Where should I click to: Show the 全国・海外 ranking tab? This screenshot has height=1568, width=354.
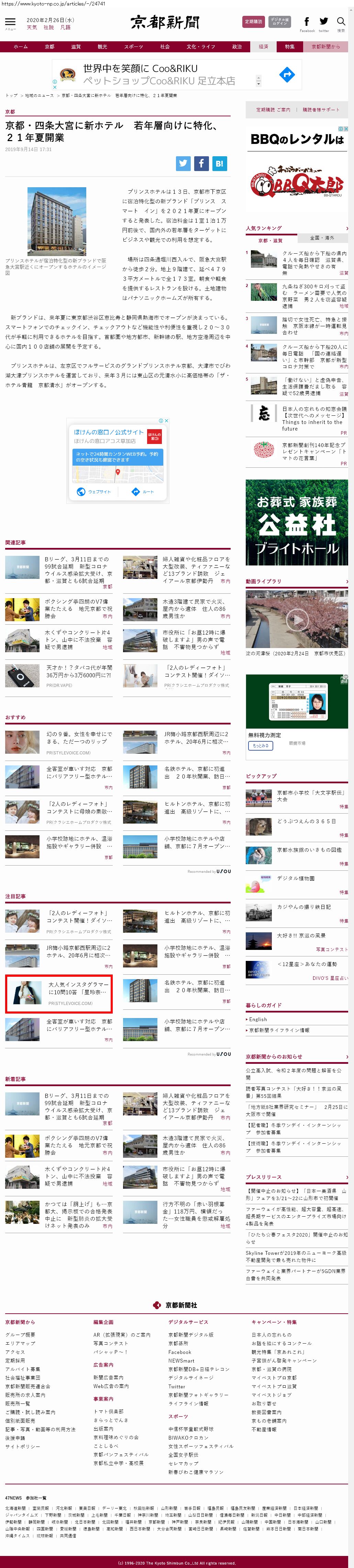(322, 238)
